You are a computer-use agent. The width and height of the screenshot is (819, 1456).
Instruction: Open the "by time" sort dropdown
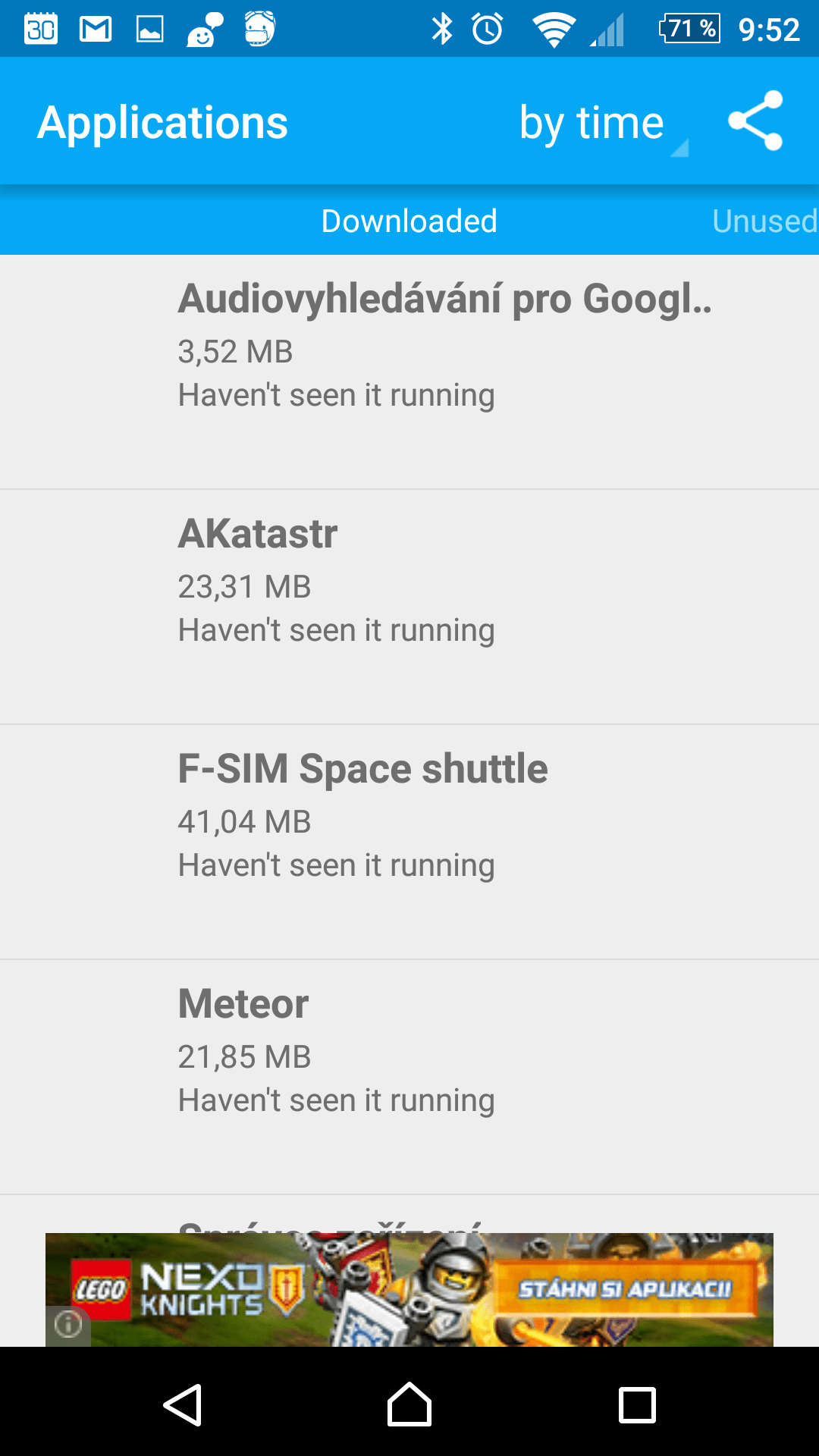pos(603,124)
